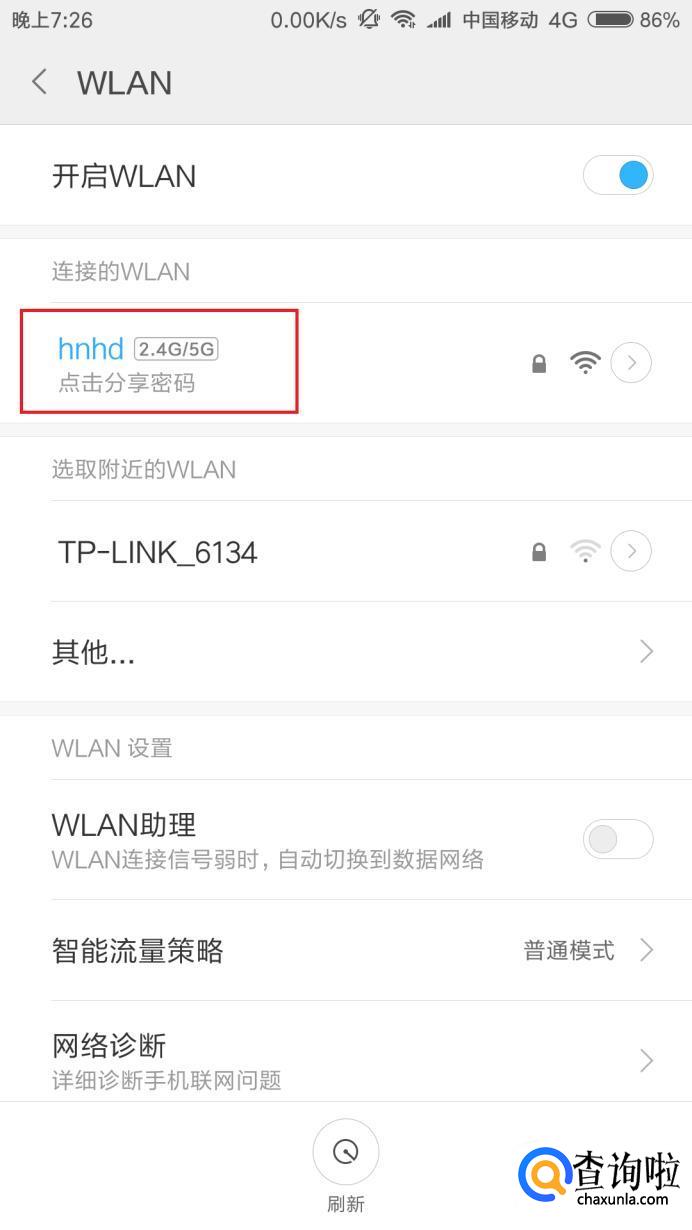Connect to TP-LINK_6134 network

click(158, 552)
